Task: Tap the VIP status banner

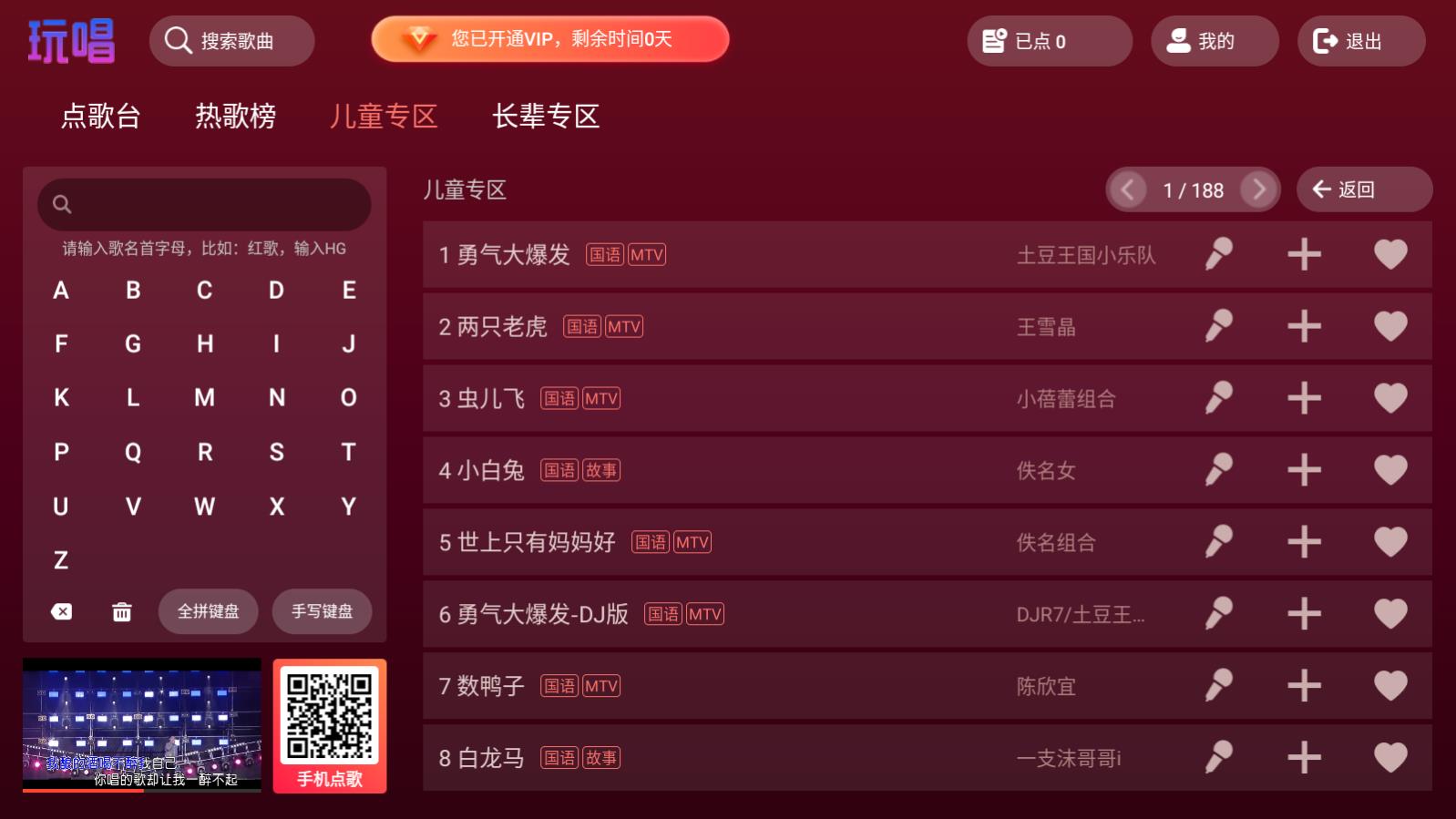Action: pos(549,39)
